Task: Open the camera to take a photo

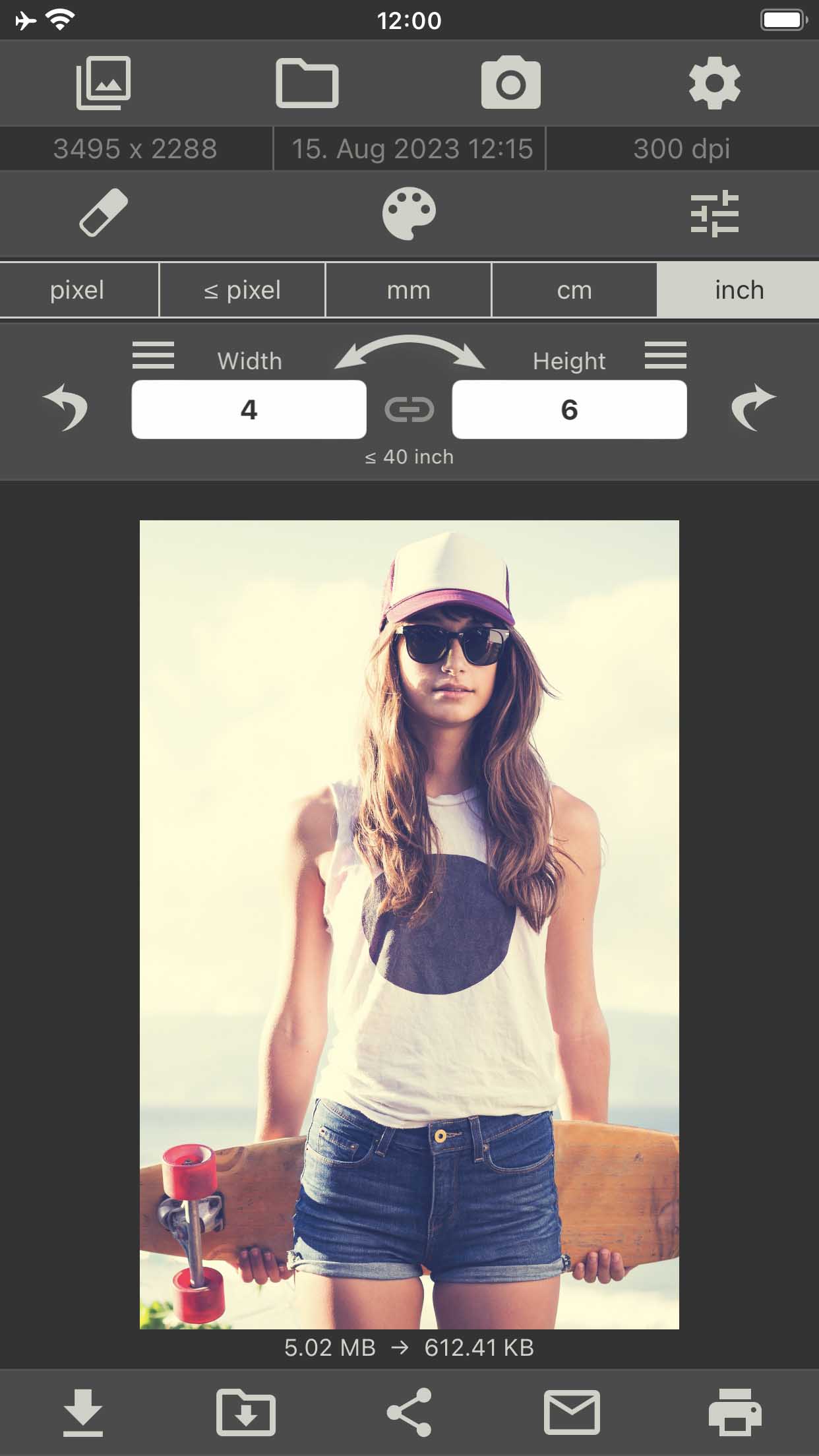Action: click(511, 83)
